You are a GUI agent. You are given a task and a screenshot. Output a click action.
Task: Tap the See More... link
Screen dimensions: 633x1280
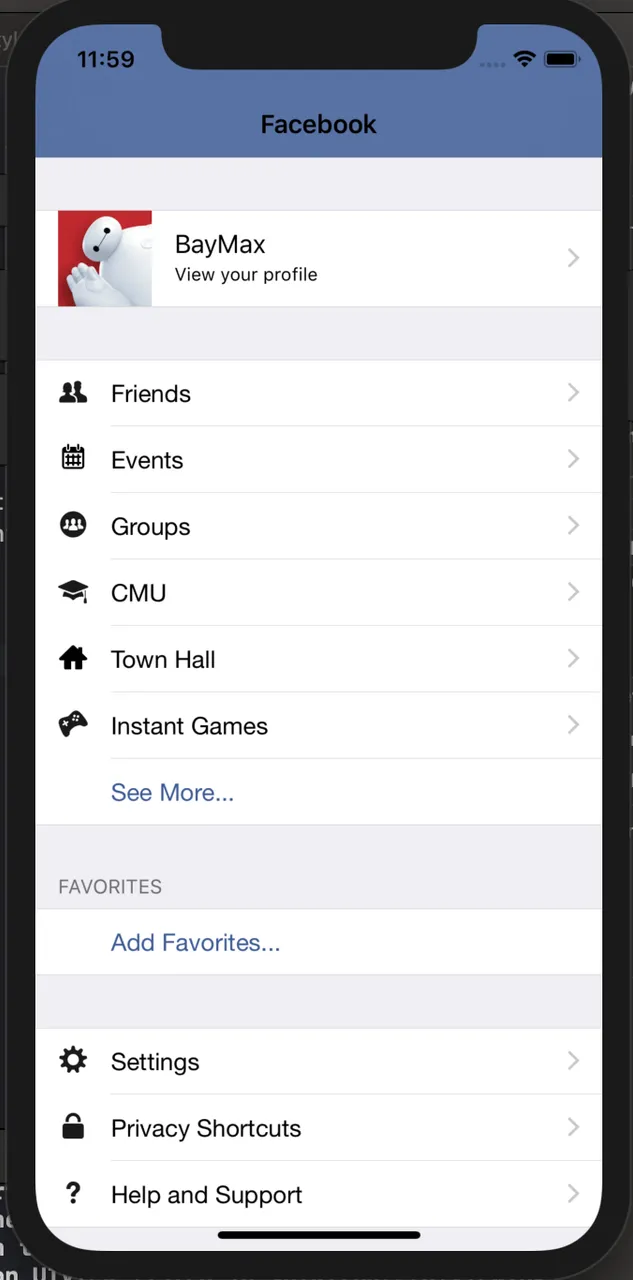coord(172,792)
